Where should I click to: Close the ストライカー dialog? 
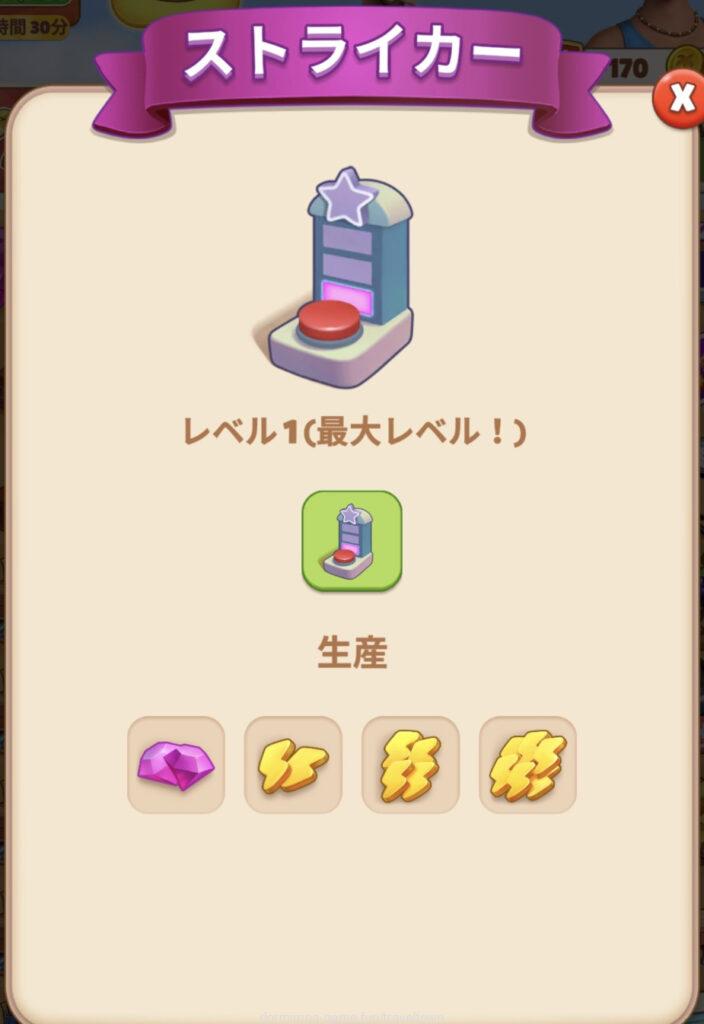(680, 98)
